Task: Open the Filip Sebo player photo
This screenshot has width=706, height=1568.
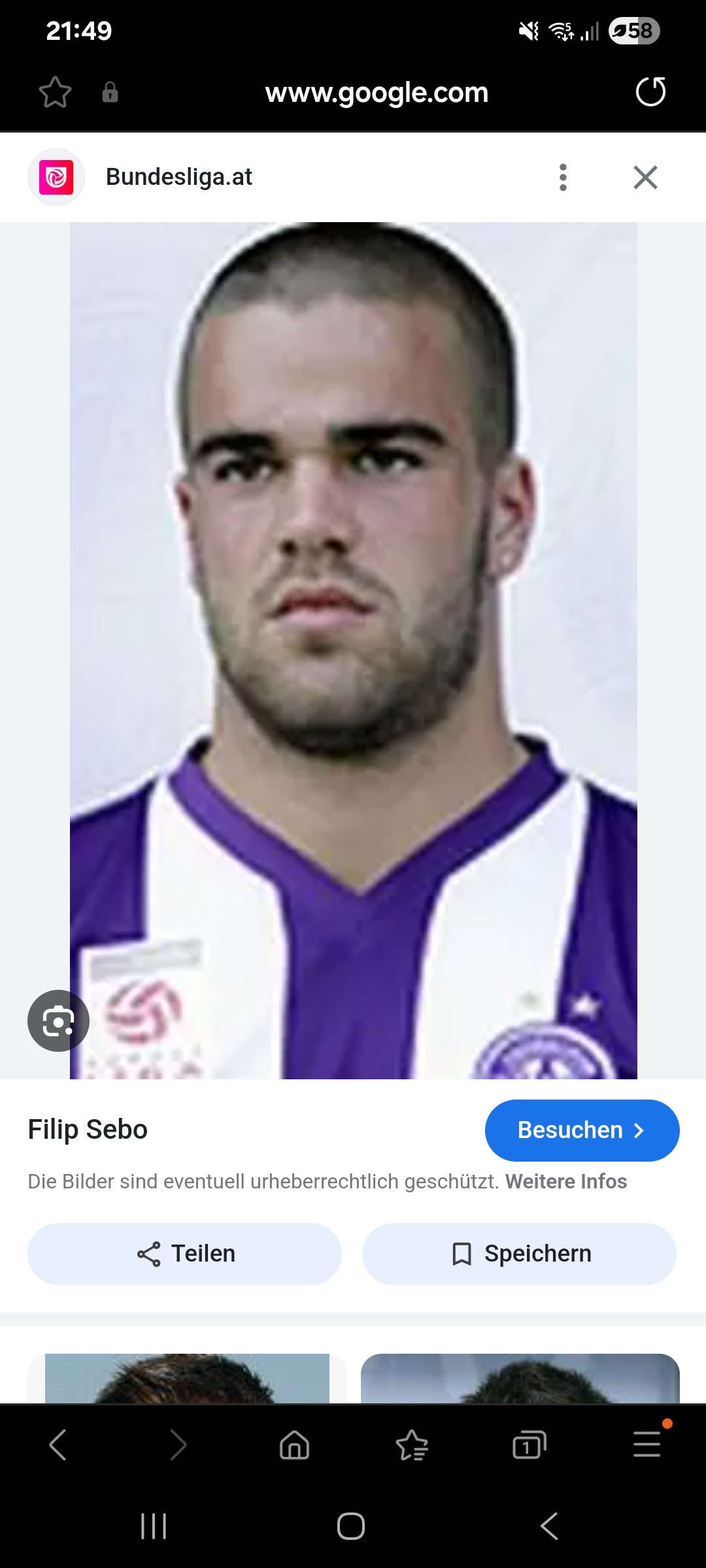Action: click(x=353, y=651)
